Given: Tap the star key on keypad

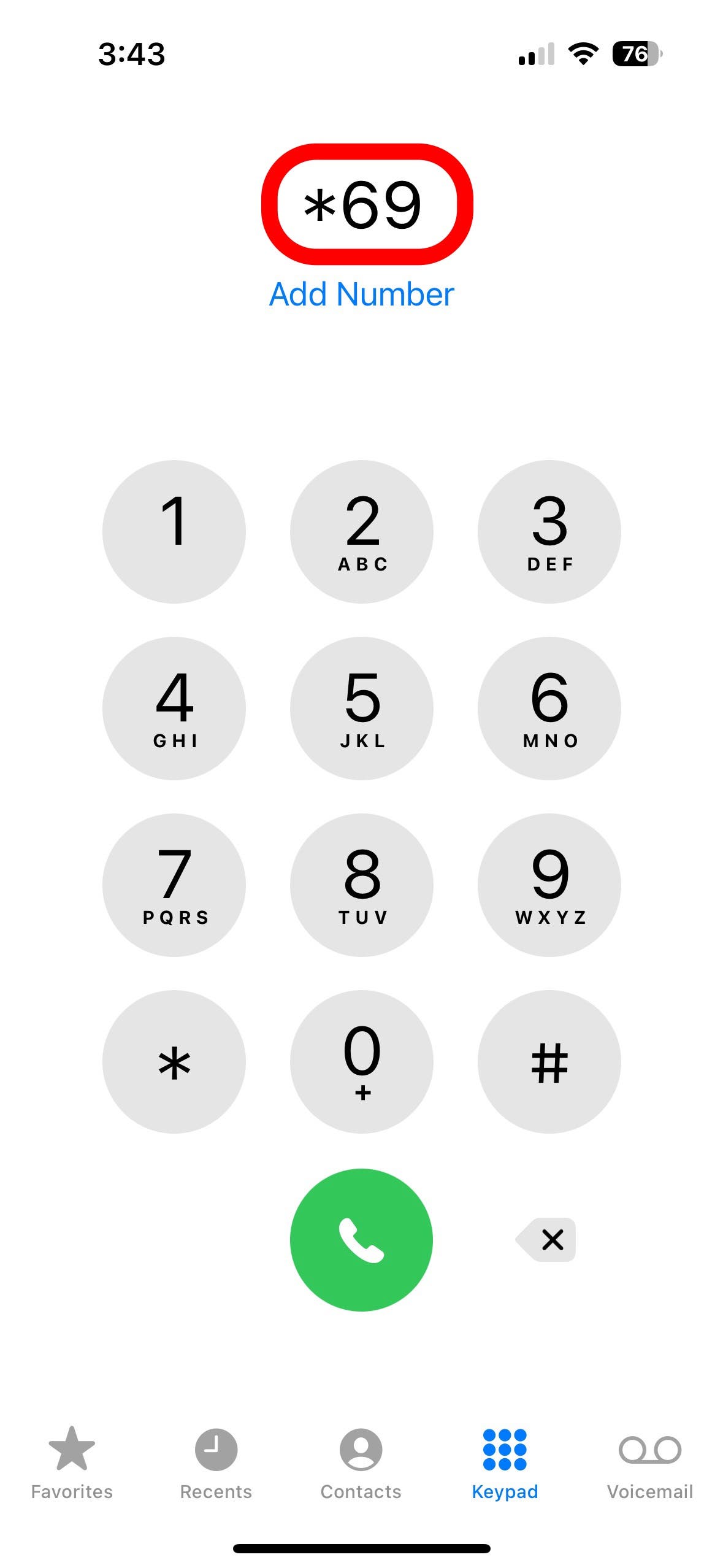Looking at the screenshot, I should tap(174, 1061).
